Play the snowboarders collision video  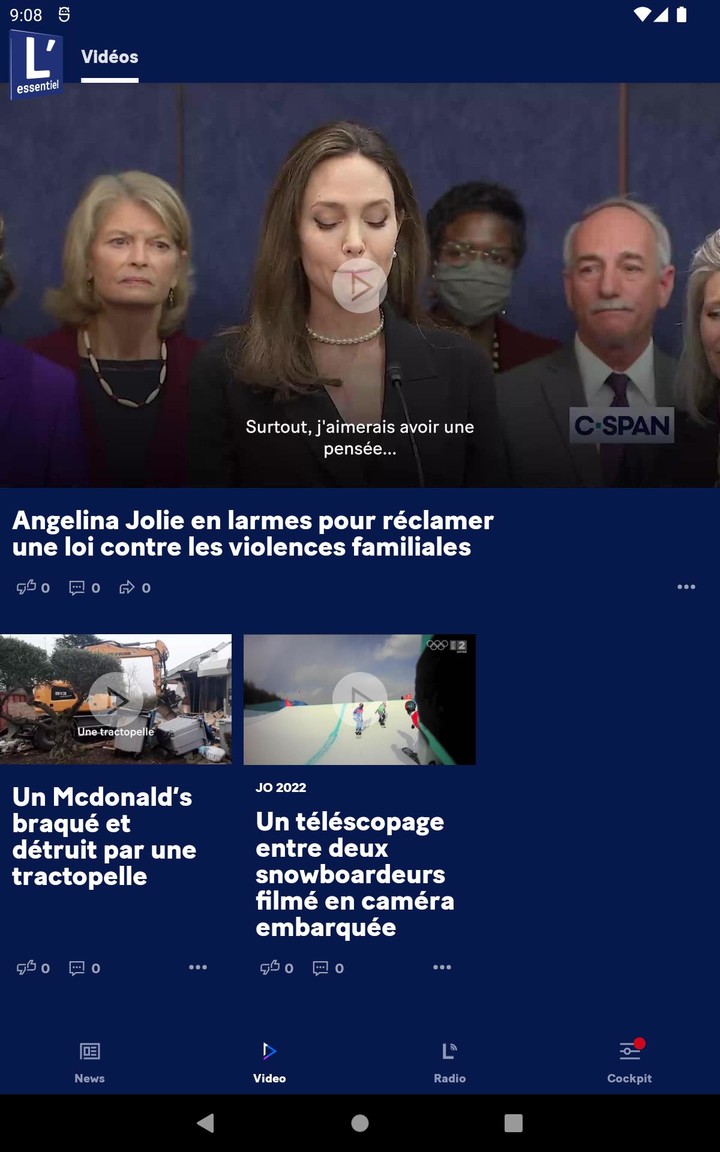pos(359,699)
